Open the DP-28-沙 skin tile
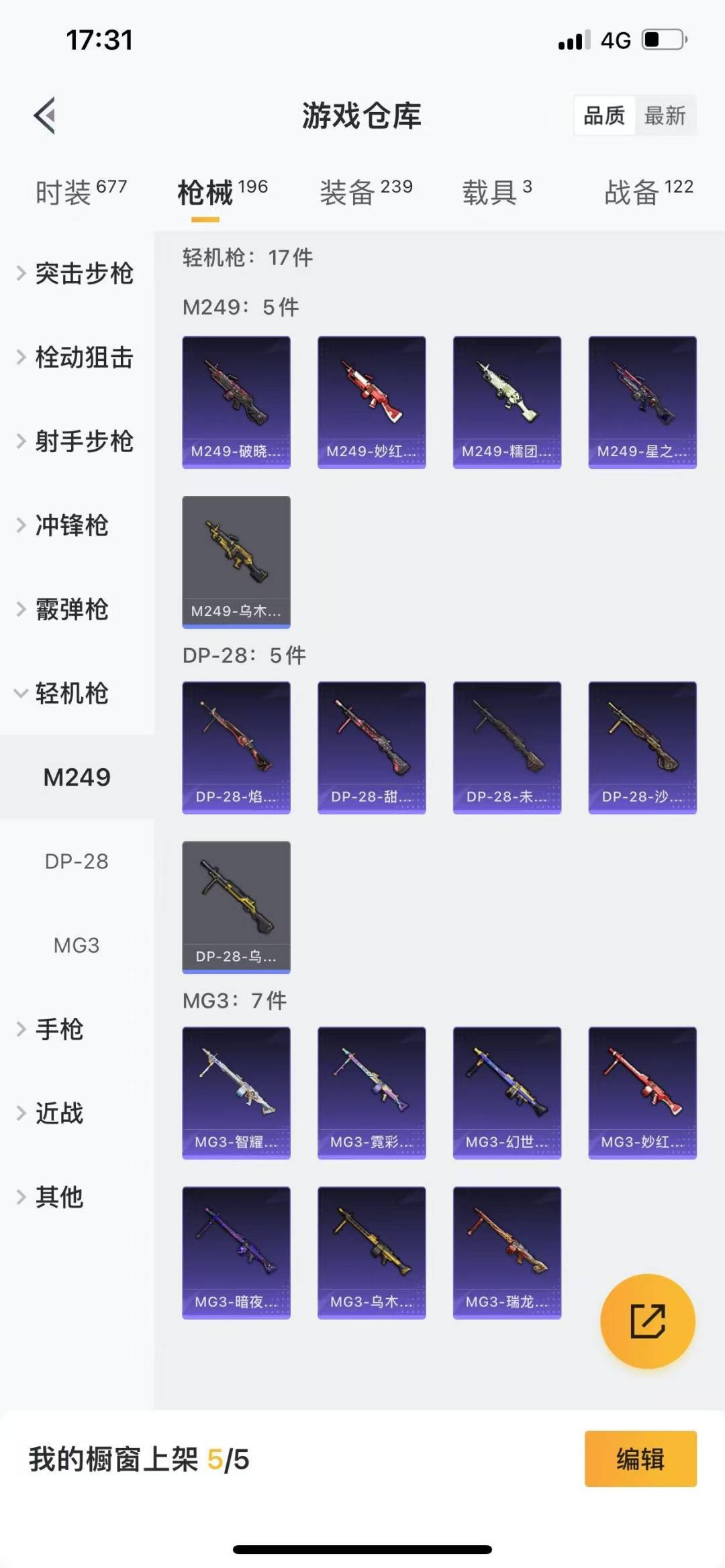Screen dimensions: 725x1568 tap(642, 747)
